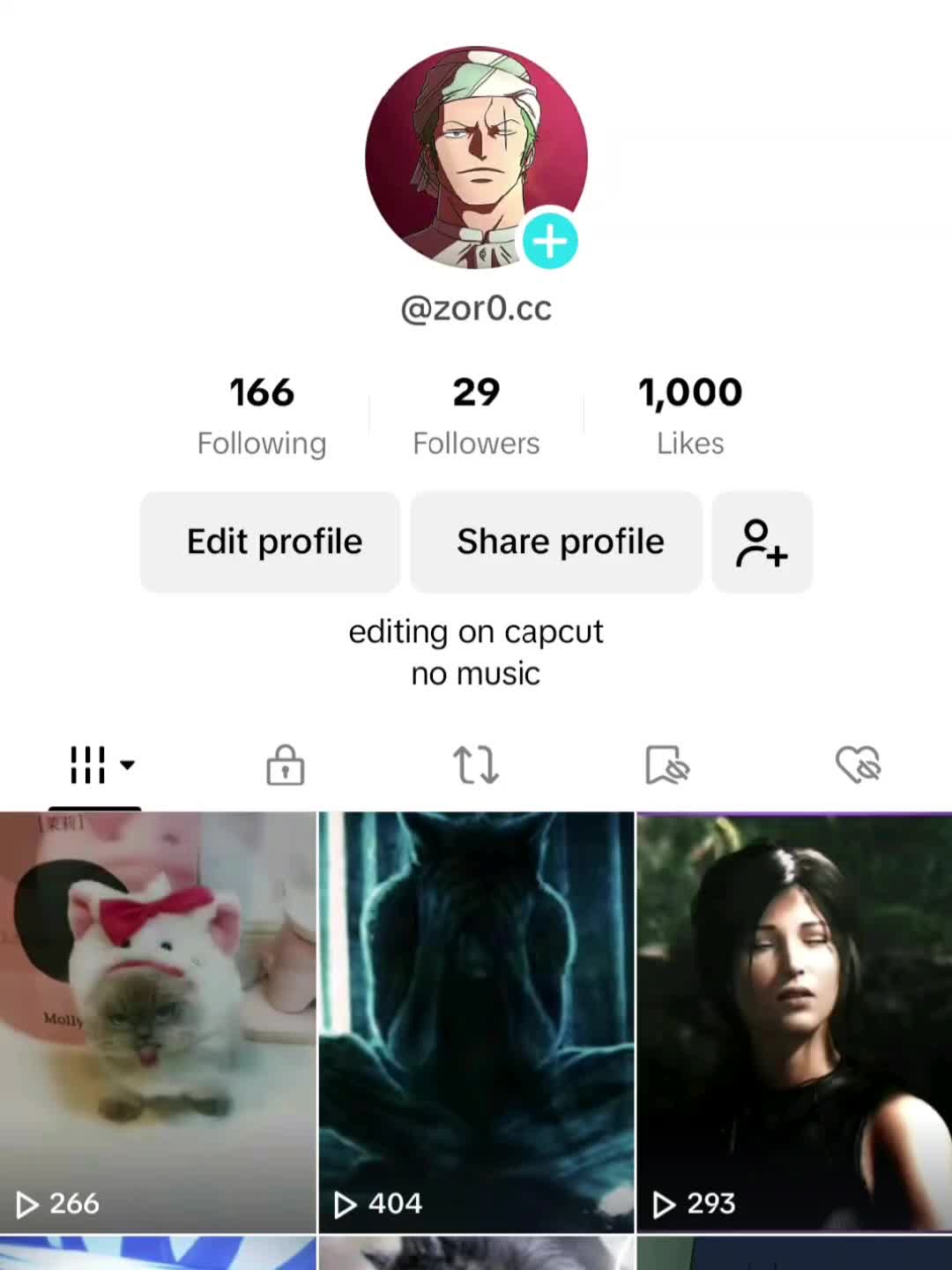This screenshot has height=1270, width=952.
Task: Open the Following list
Action: coord(262,415)
